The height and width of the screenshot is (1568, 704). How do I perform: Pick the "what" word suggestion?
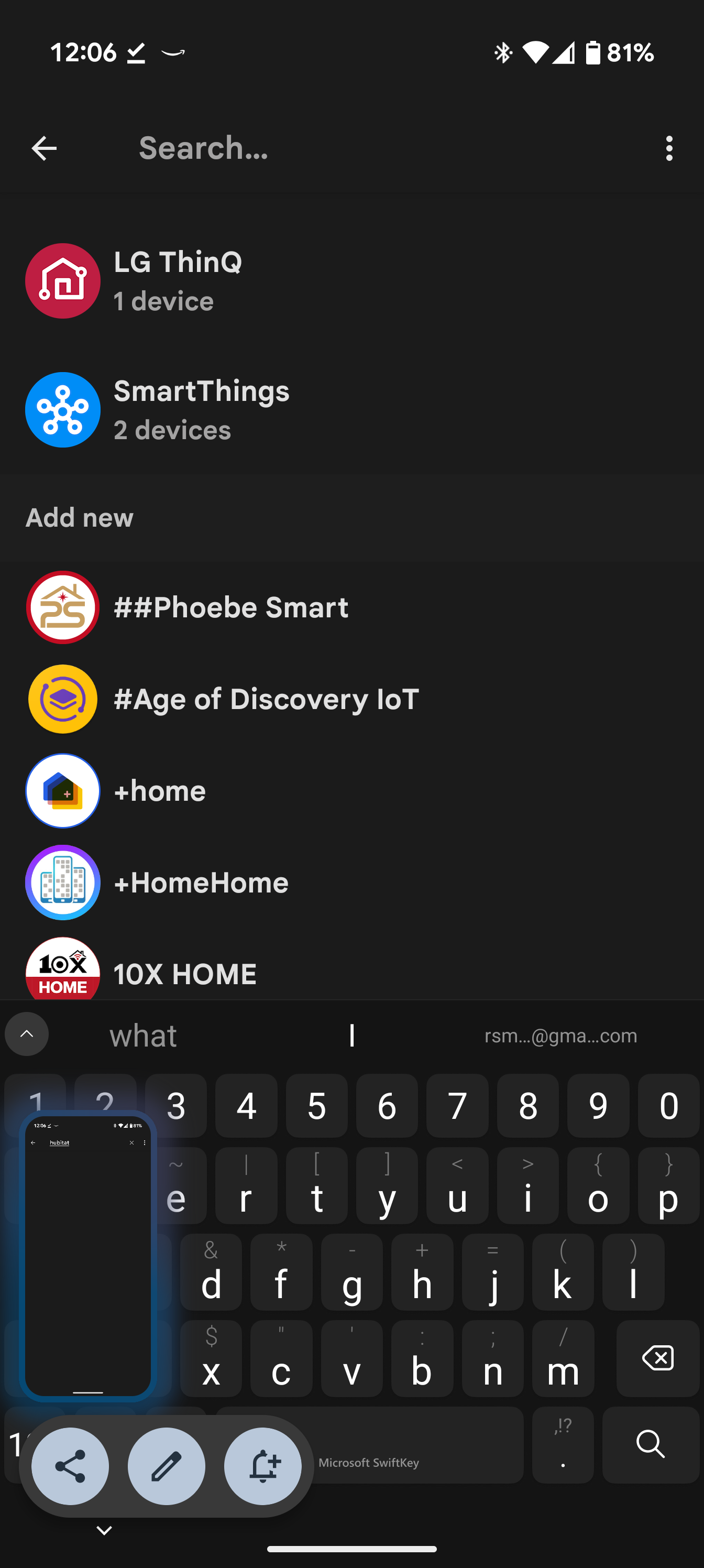coord(143,1035)
